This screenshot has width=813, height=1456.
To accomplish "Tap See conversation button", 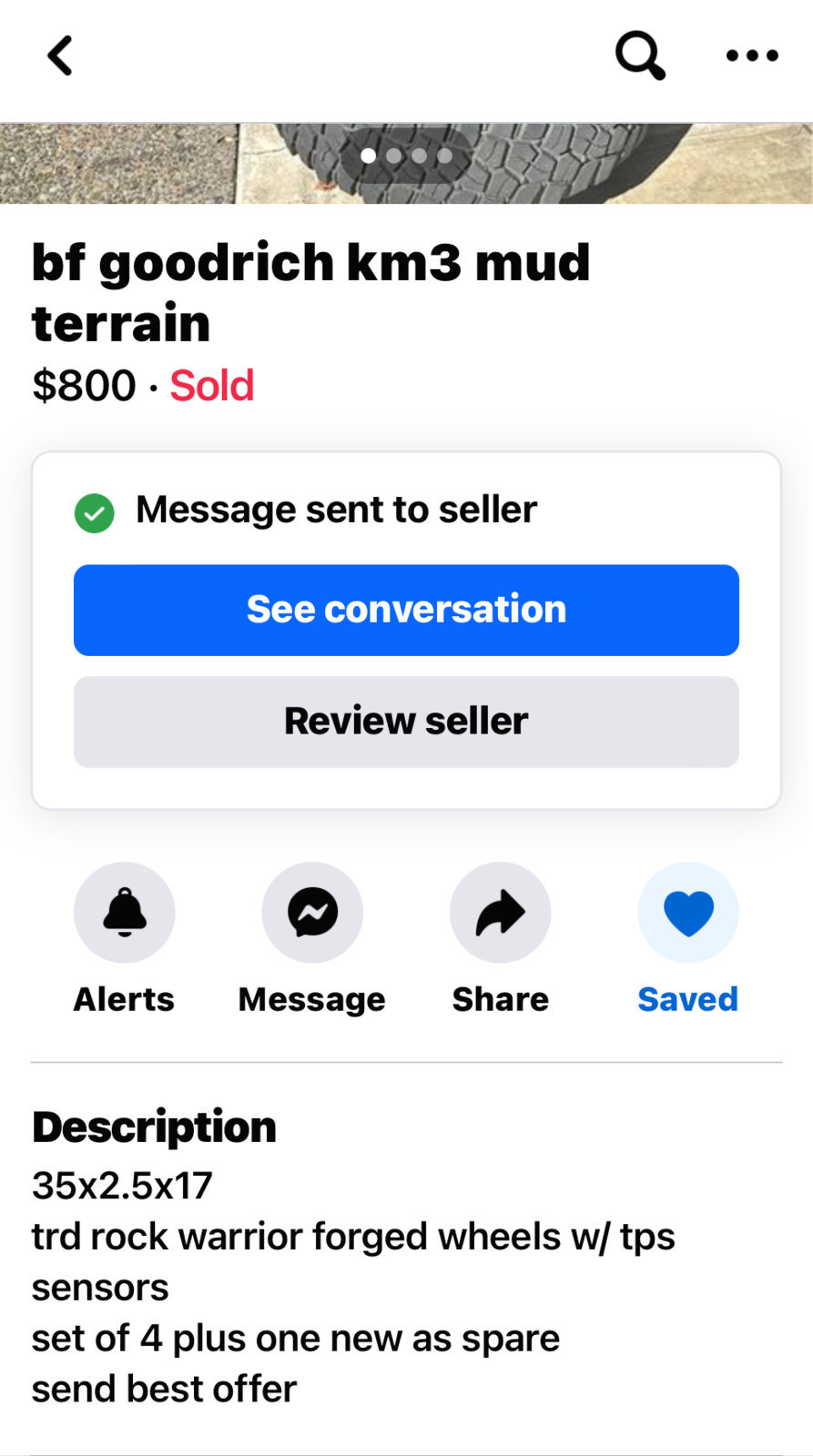I will 406,610.
